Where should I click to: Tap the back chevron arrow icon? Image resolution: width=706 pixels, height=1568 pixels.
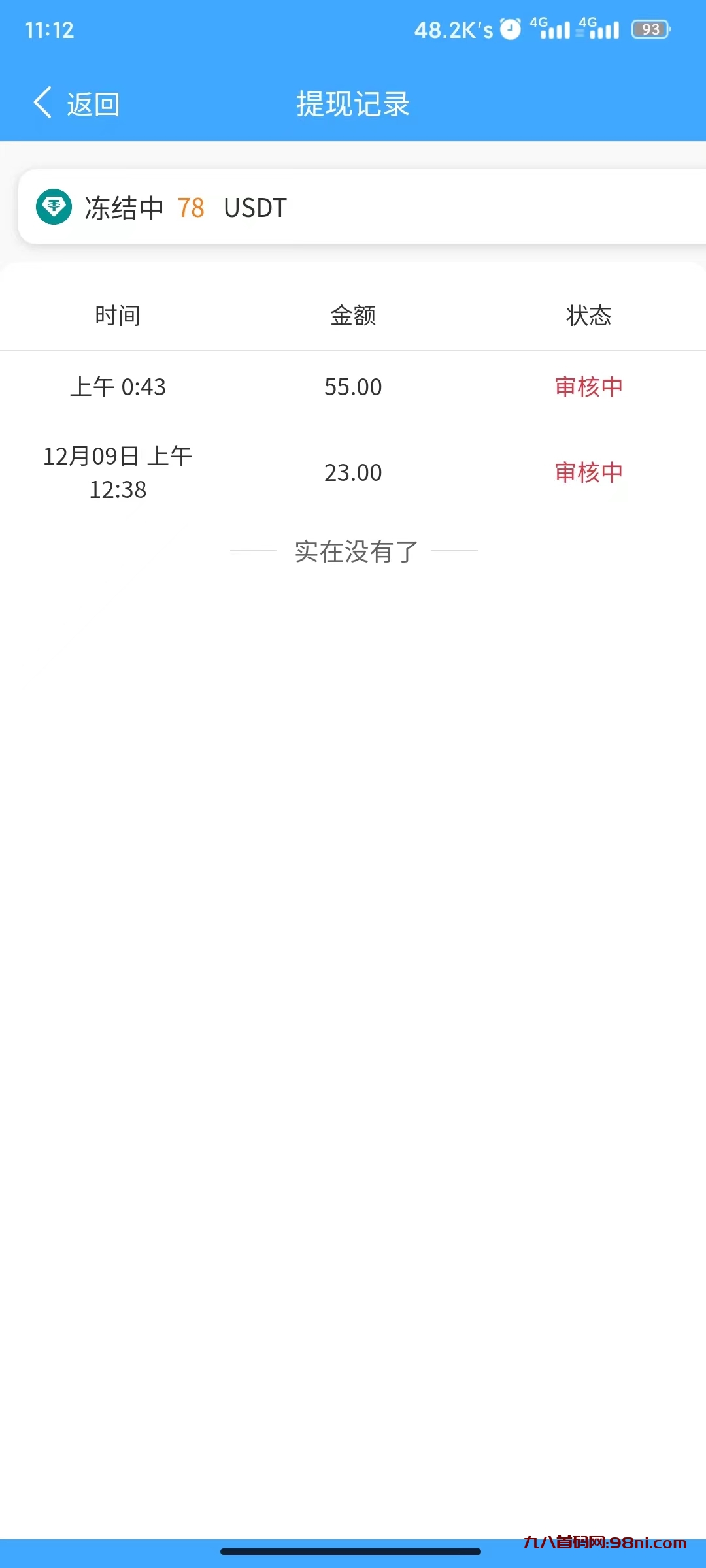coord(42,103)
